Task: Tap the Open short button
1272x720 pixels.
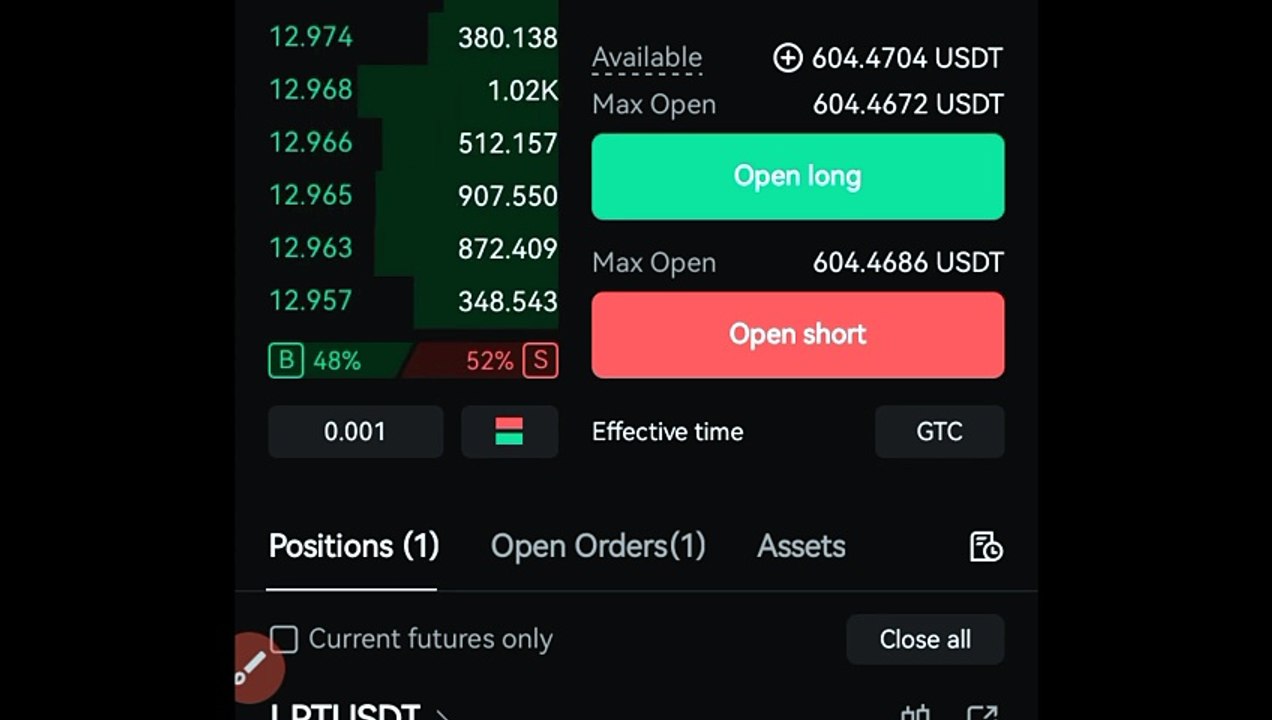Action: click(x=797, y=334)
